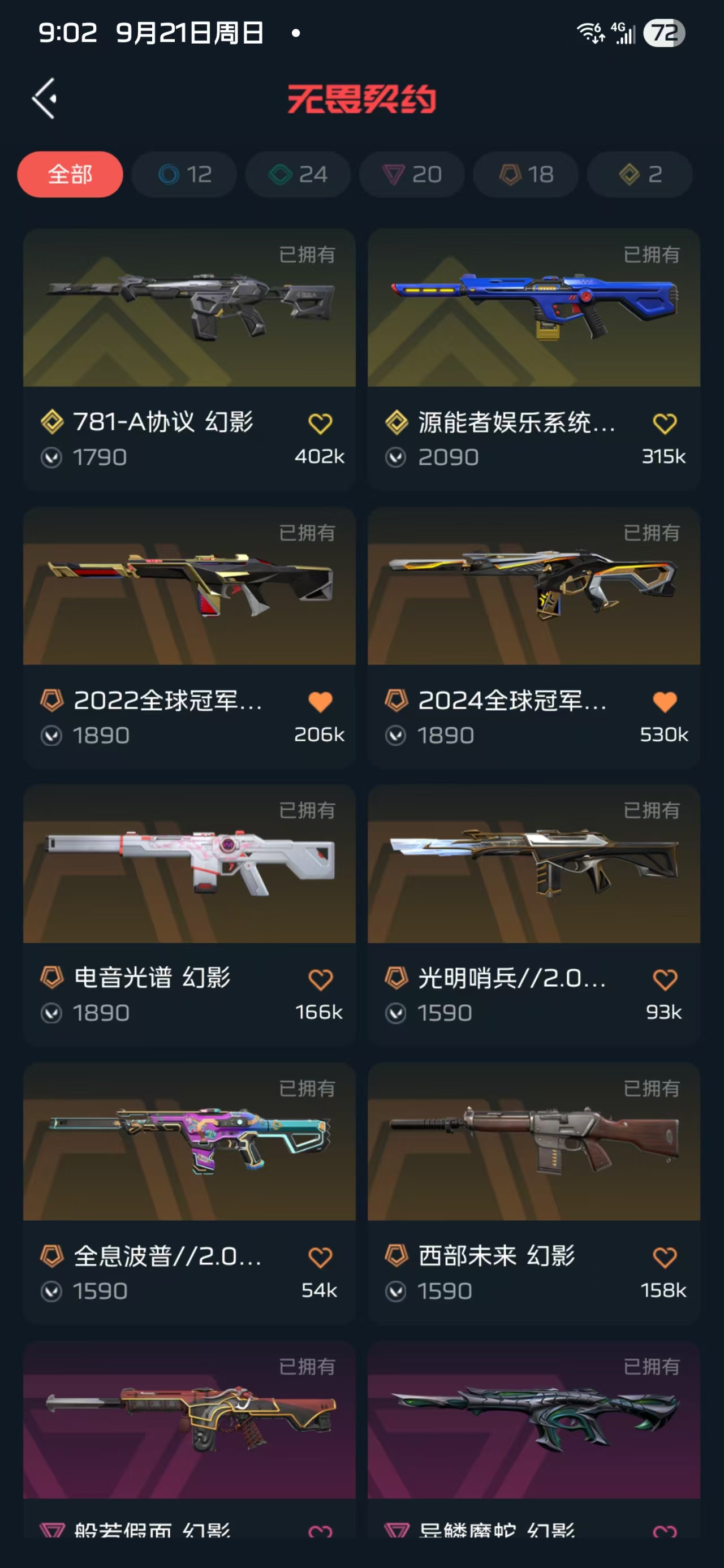Unlike the 2022全球冠军 skin
This screenshot has width=724, height=1568.
320,702
